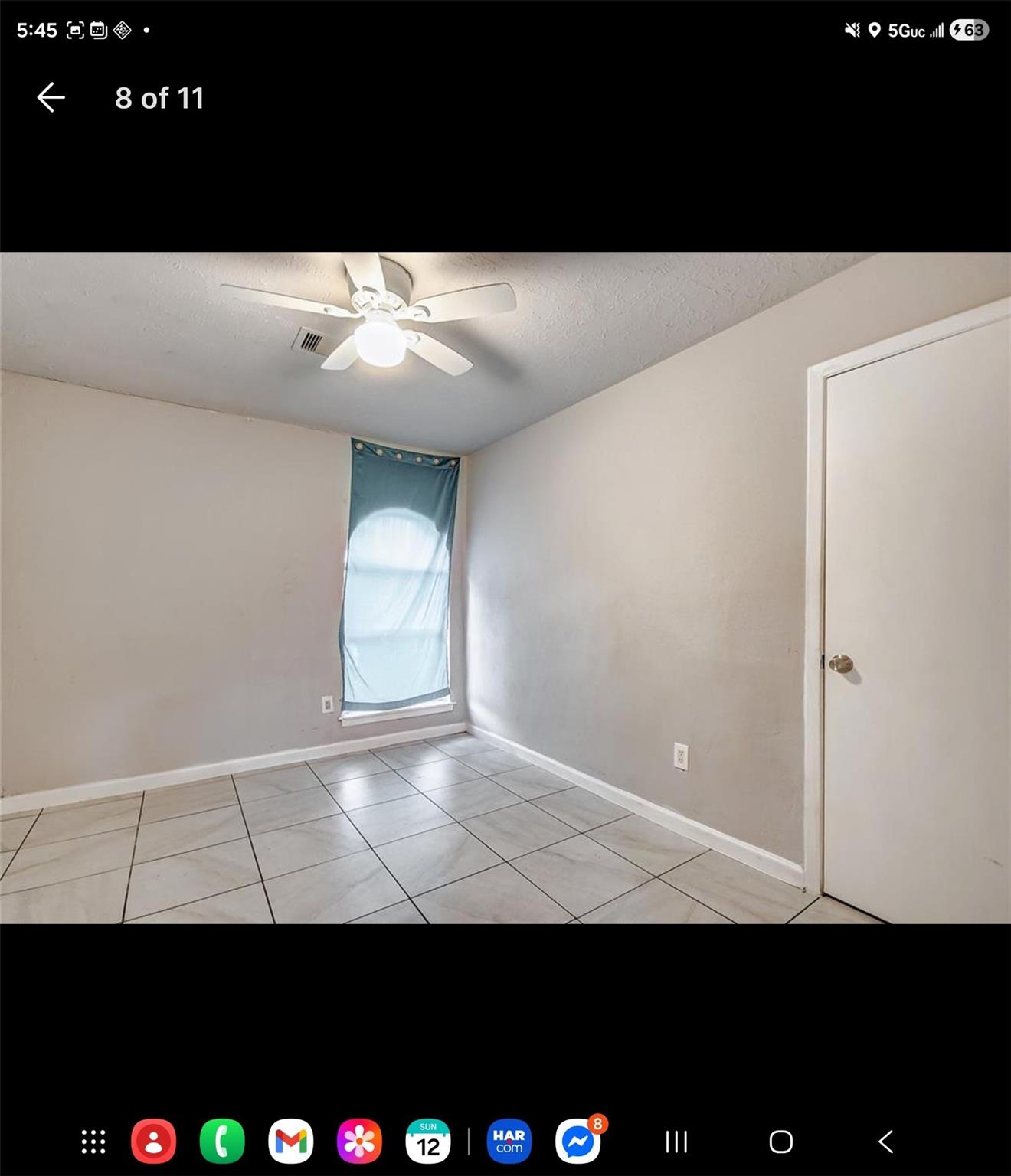1011x1176 pixels.
Task: Open the Calendar app showing 12
Action: (x=428, y=1142)
